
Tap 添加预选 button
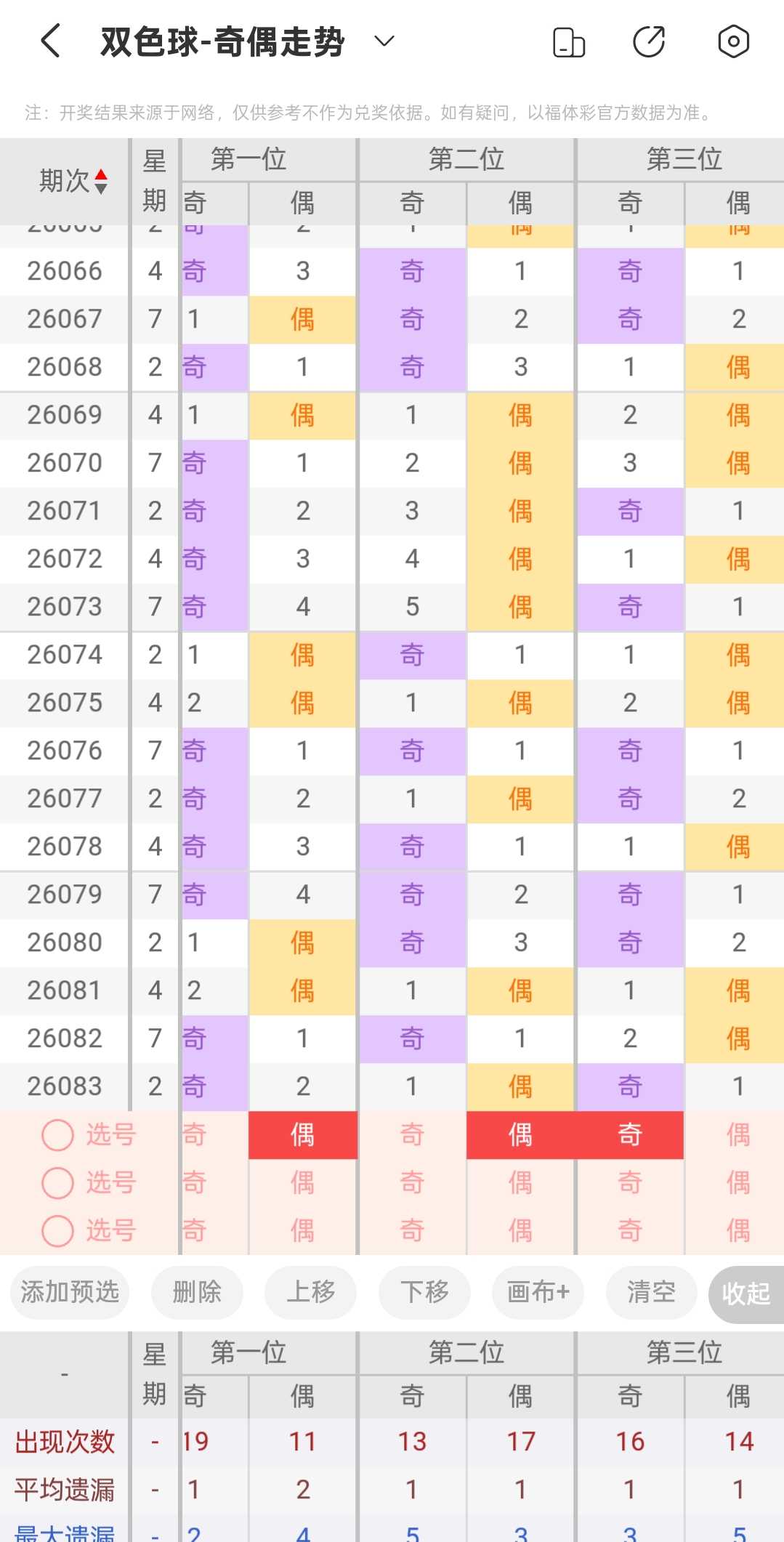[70, 1292]
